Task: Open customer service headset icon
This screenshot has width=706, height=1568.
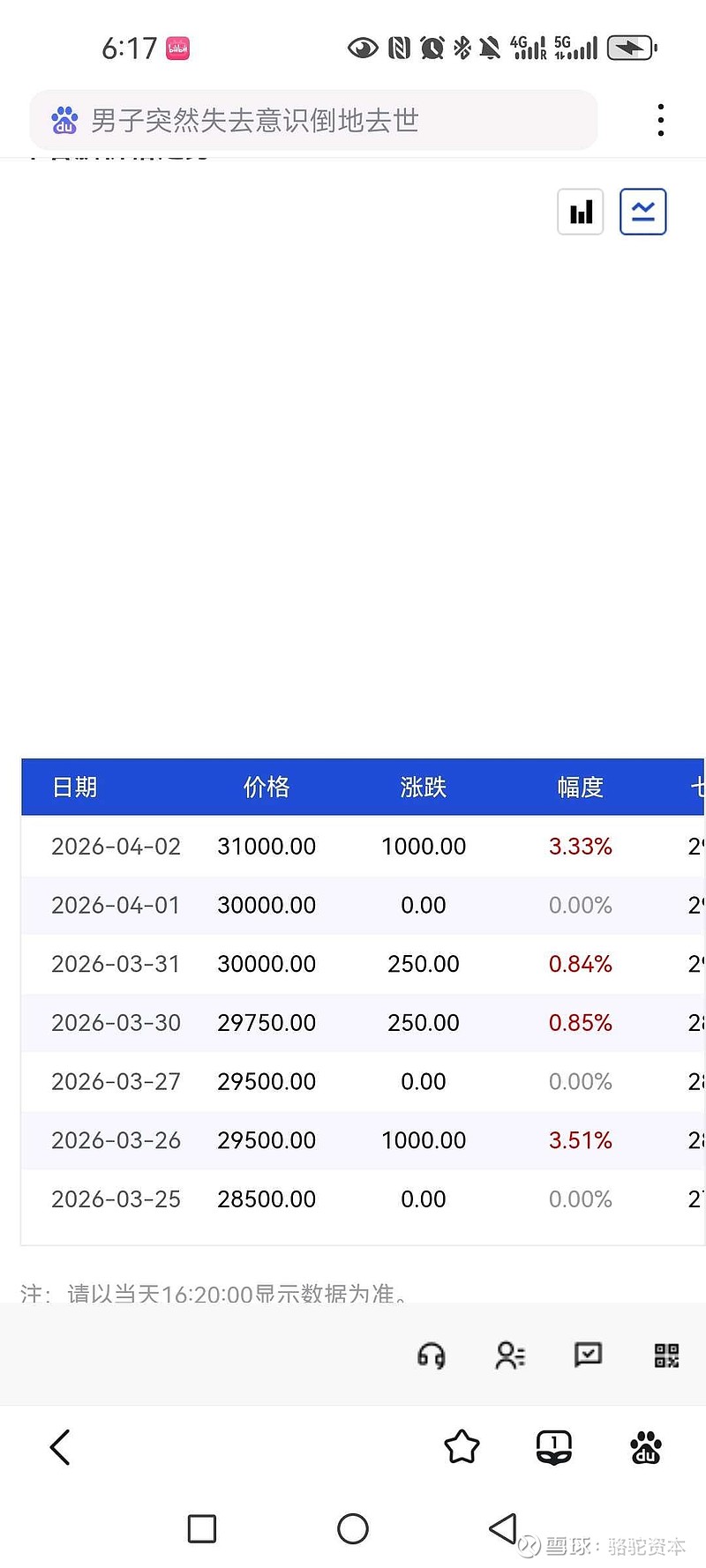Action: [432, 1355]
